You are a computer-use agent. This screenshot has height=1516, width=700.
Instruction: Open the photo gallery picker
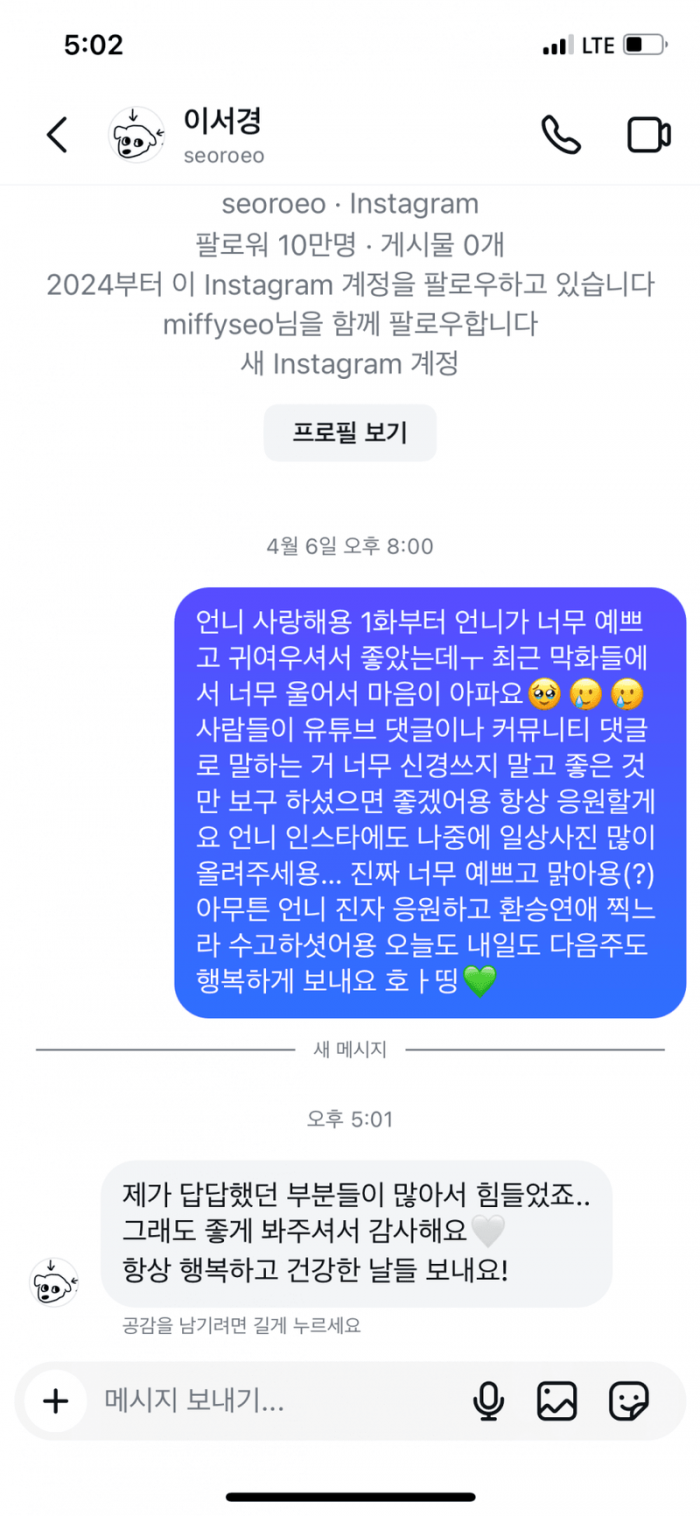(x=557, y=1400)
